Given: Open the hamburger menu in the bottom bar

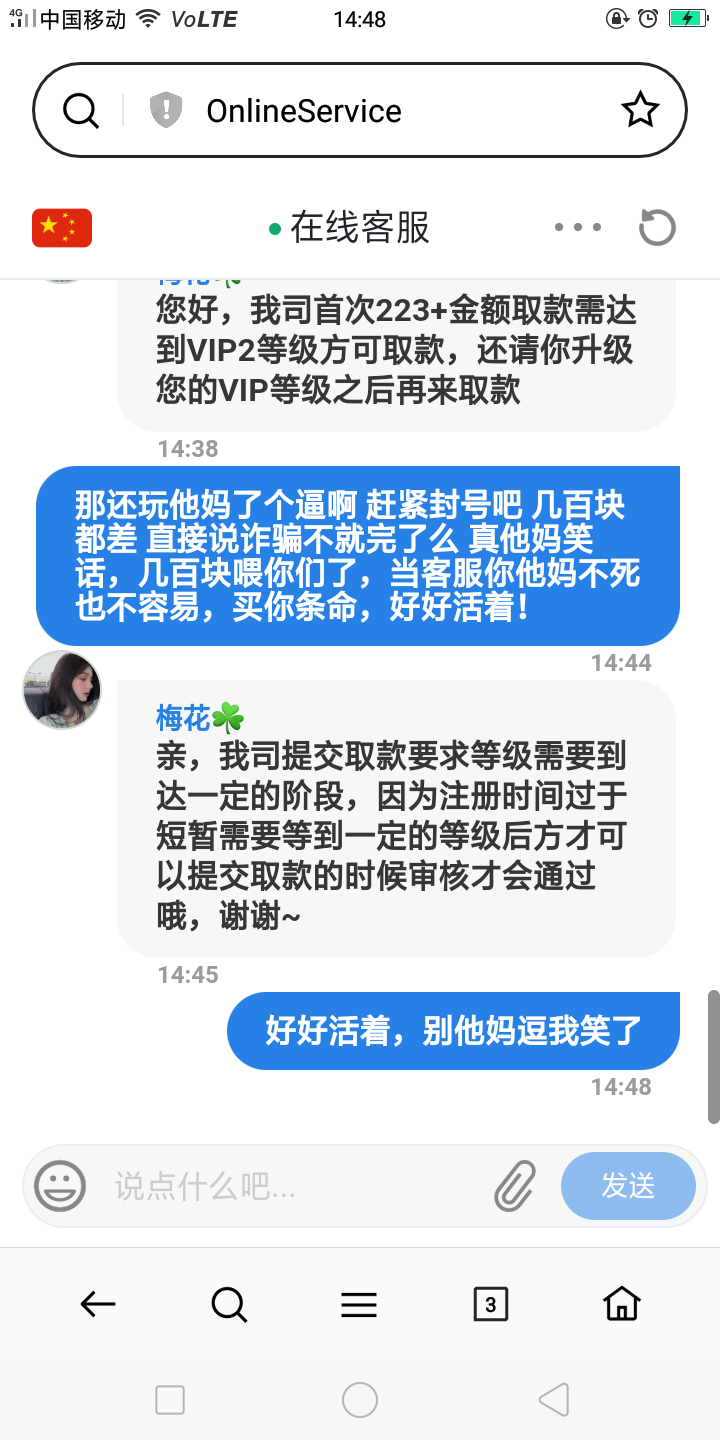Looking at the screenshot, I should coord(359,1304).
